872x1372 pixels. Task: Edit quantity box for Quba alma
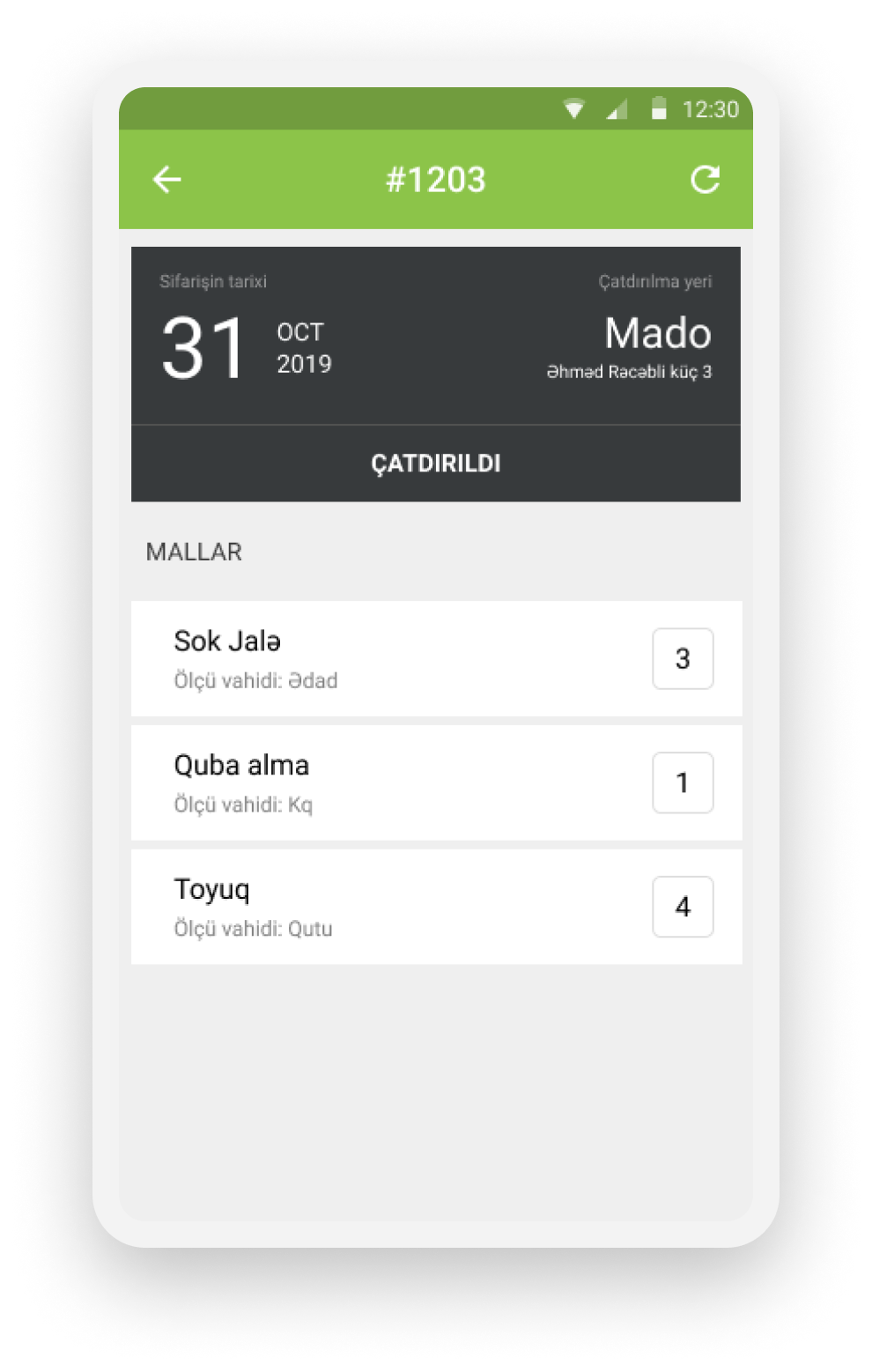[683, 782]
